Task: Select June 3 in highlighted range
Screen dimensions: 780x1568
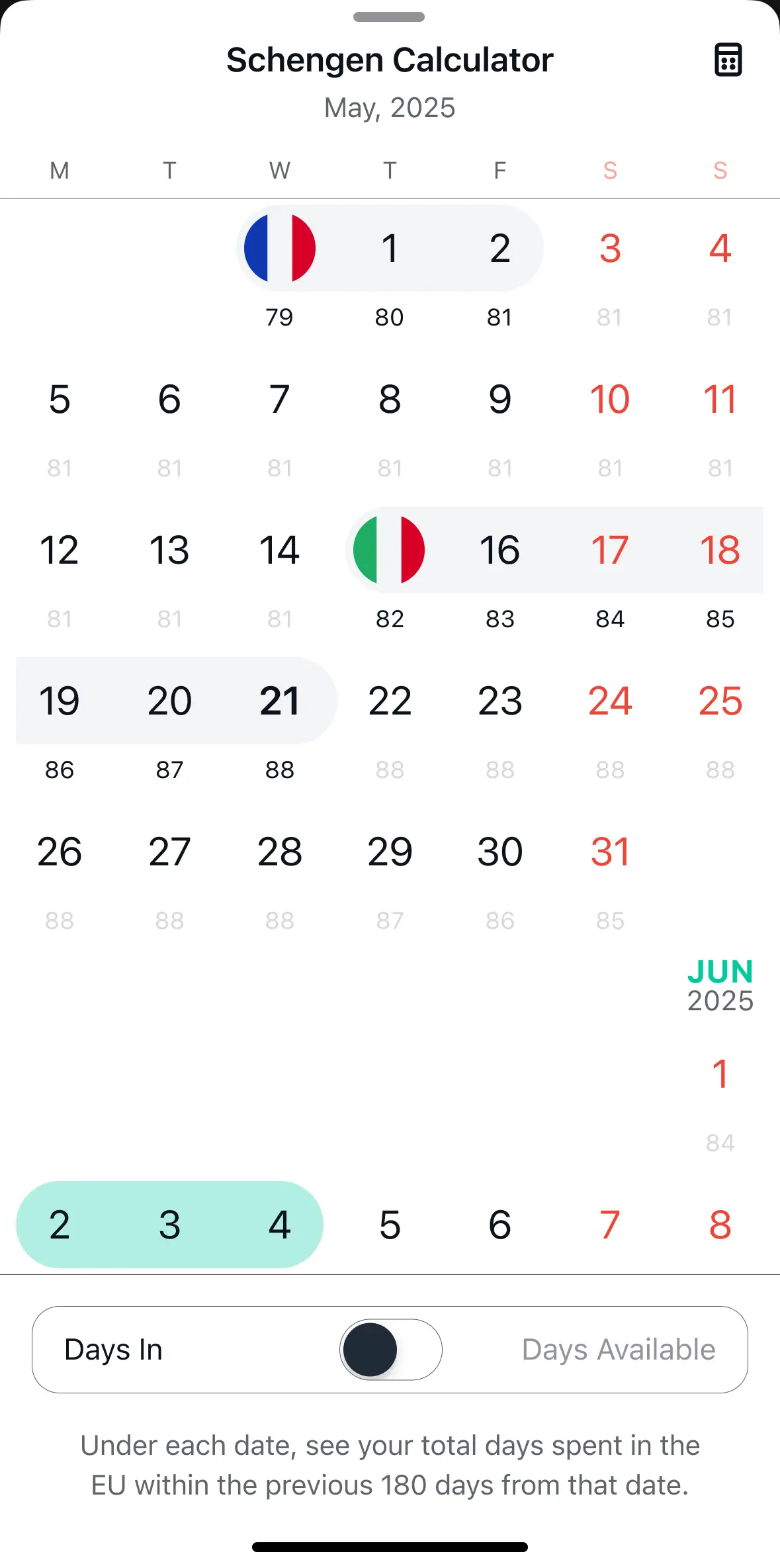Action: click(169, 1225)
